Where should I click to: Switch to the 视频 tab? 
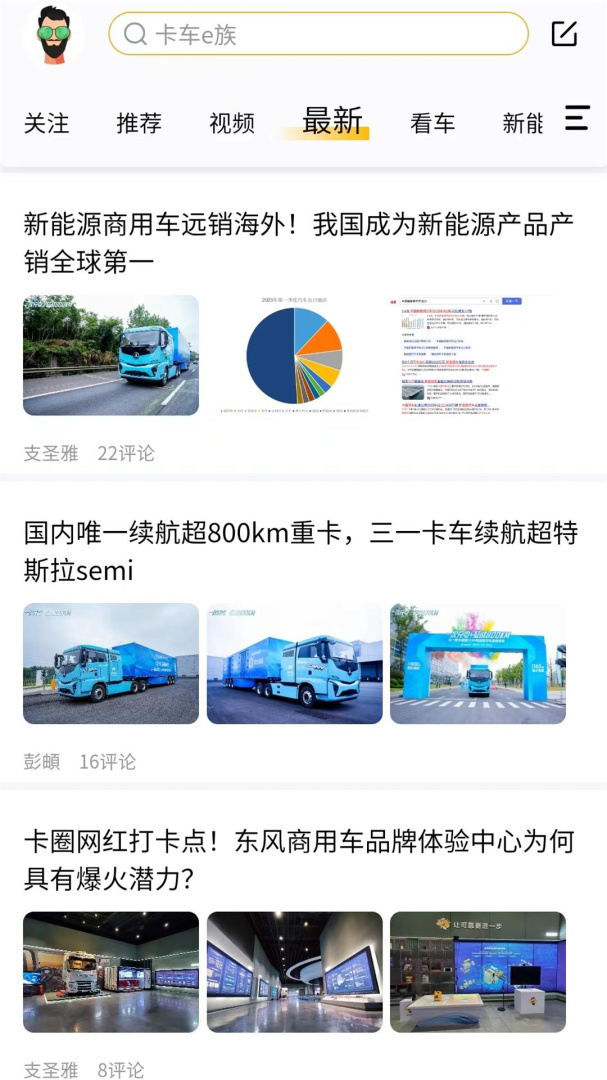(x=232, y=123)
